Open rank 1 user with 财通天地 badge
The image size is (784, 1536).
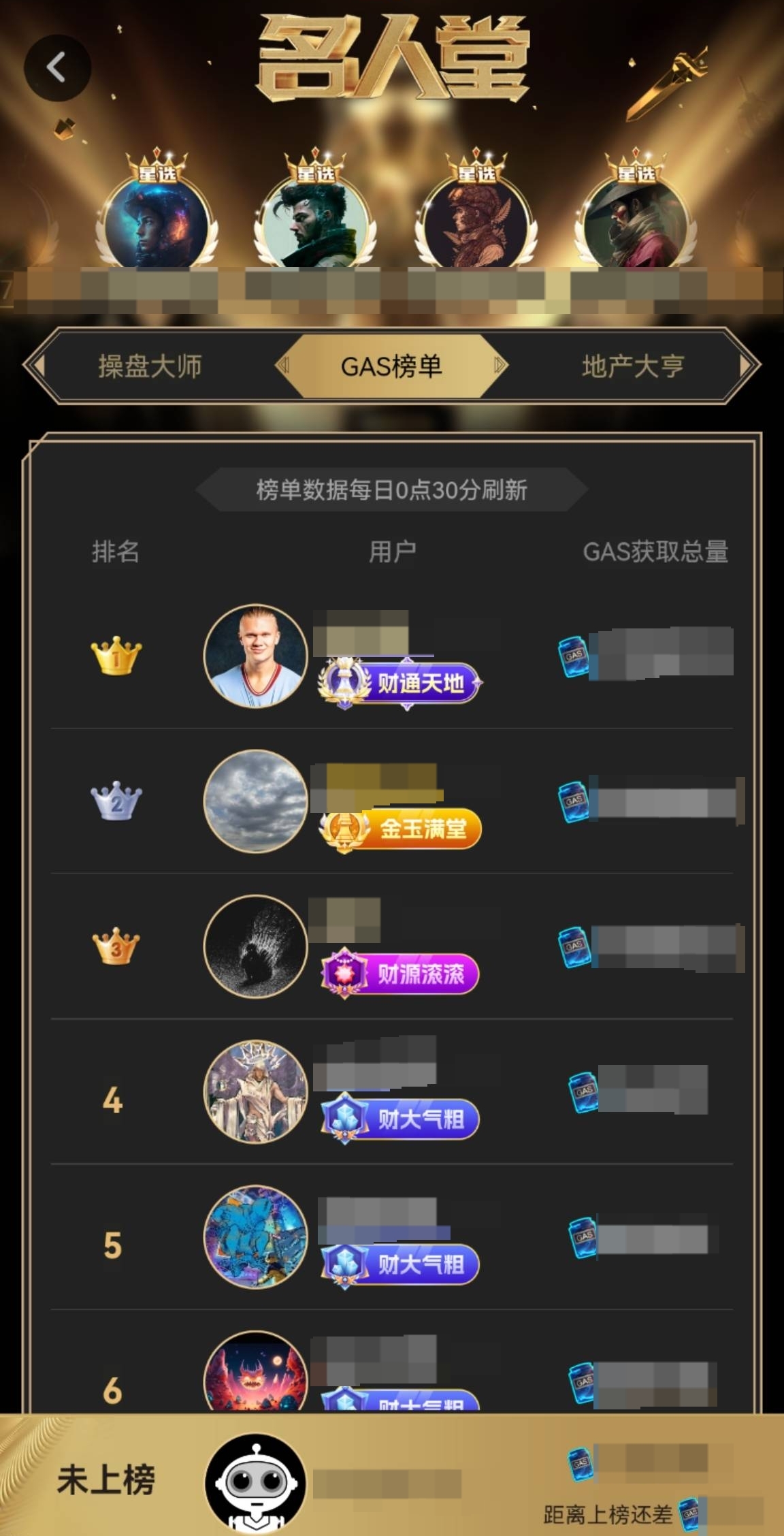[256, 656]
